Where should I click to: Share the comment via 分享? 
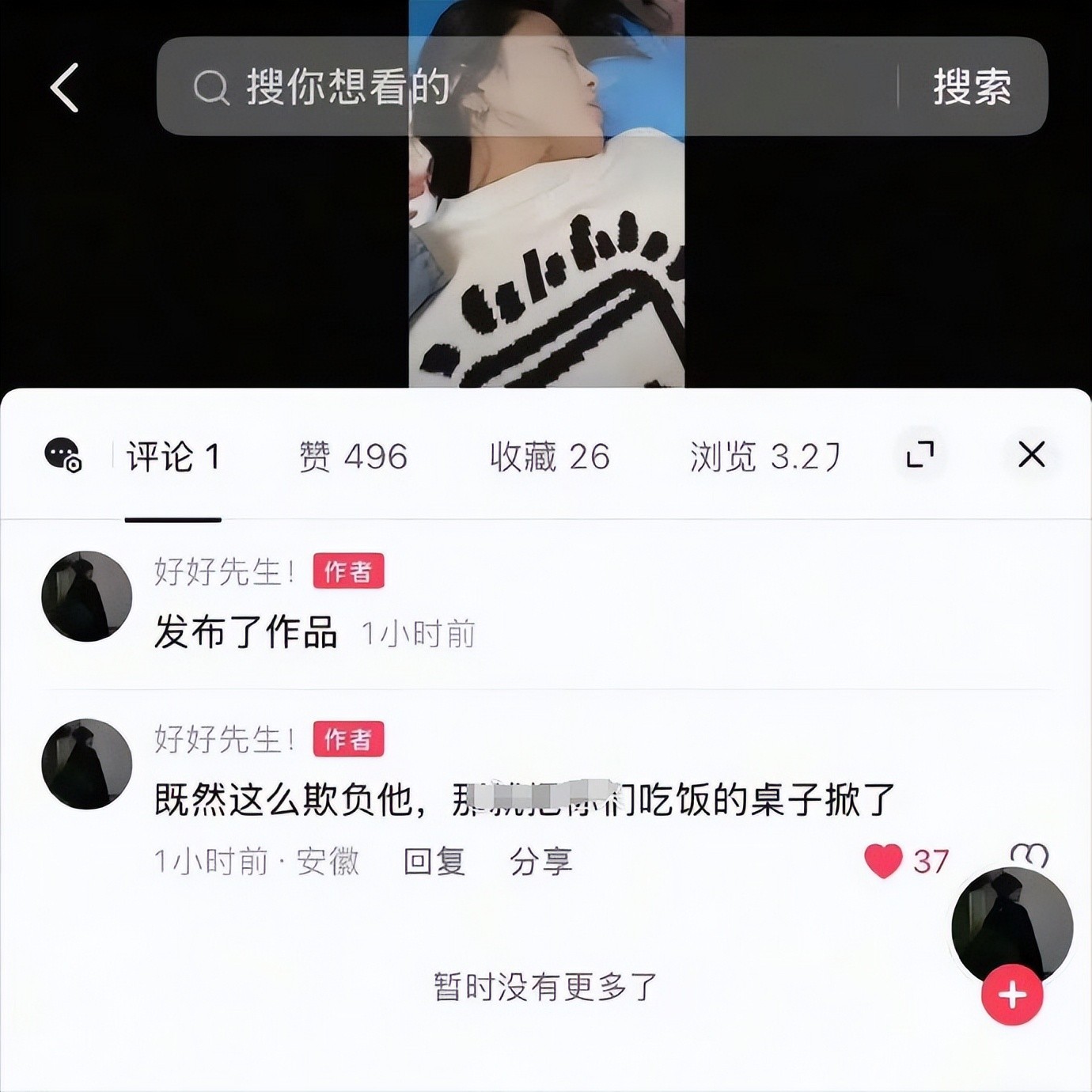540,861
